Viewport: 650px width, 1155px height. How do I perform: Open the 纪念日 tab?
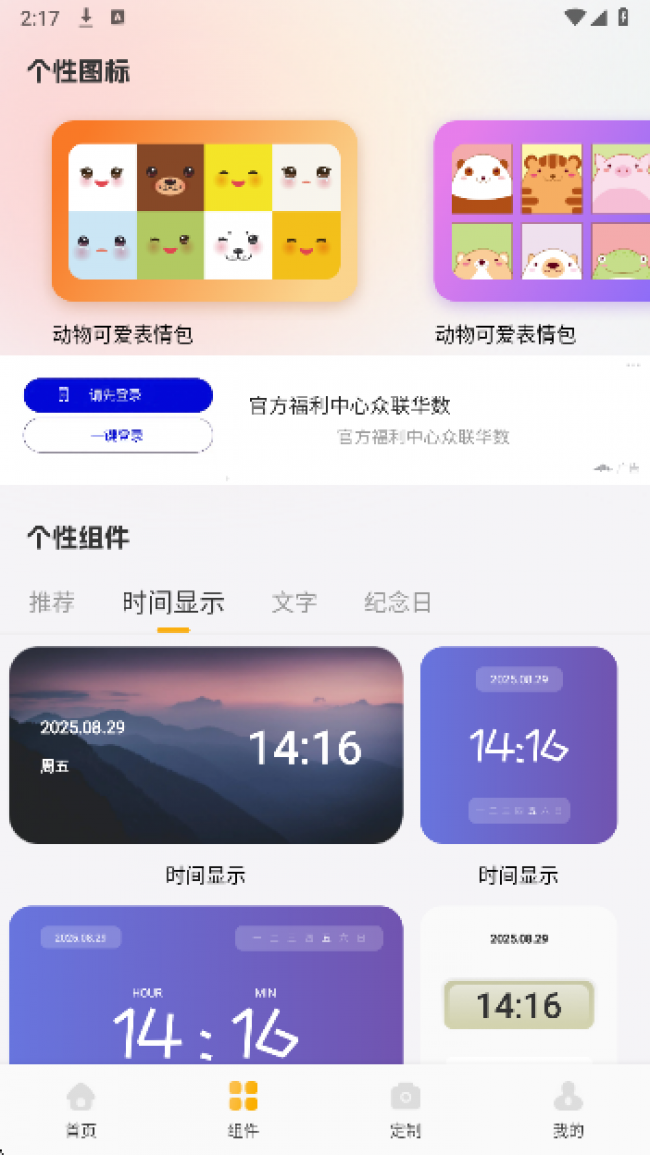398,602
